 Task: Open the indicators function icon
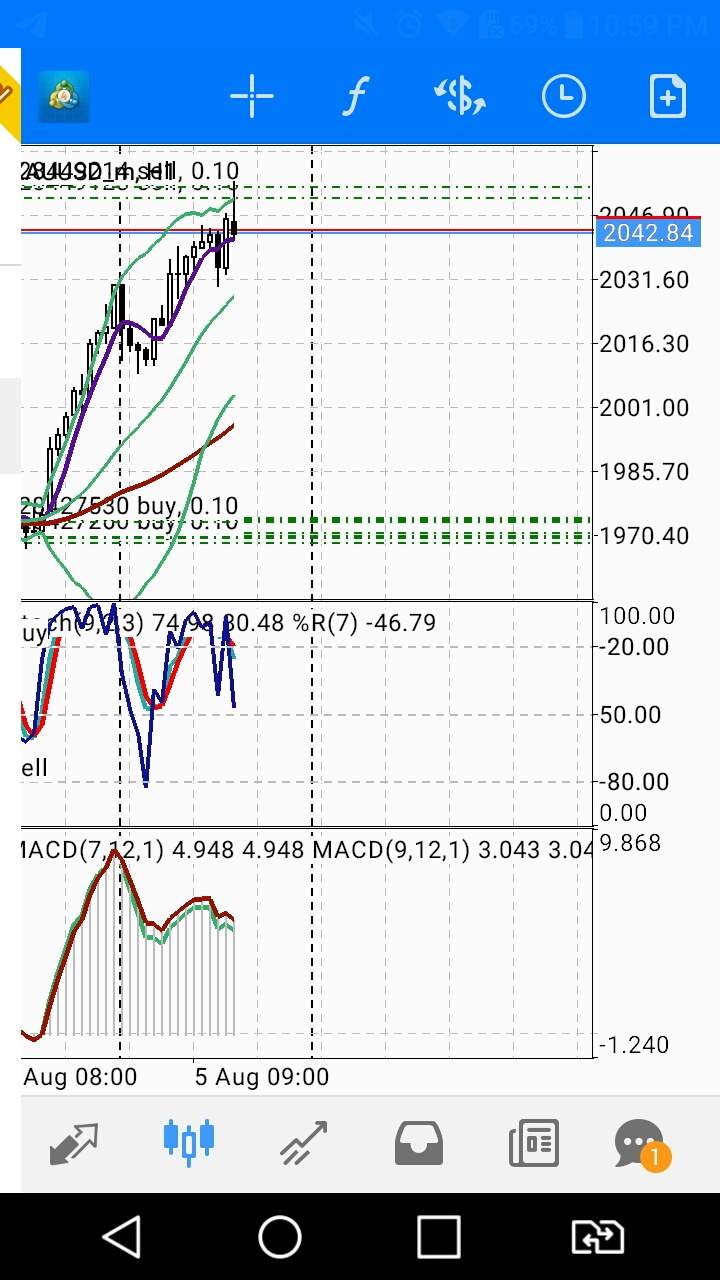coord(355,97)
